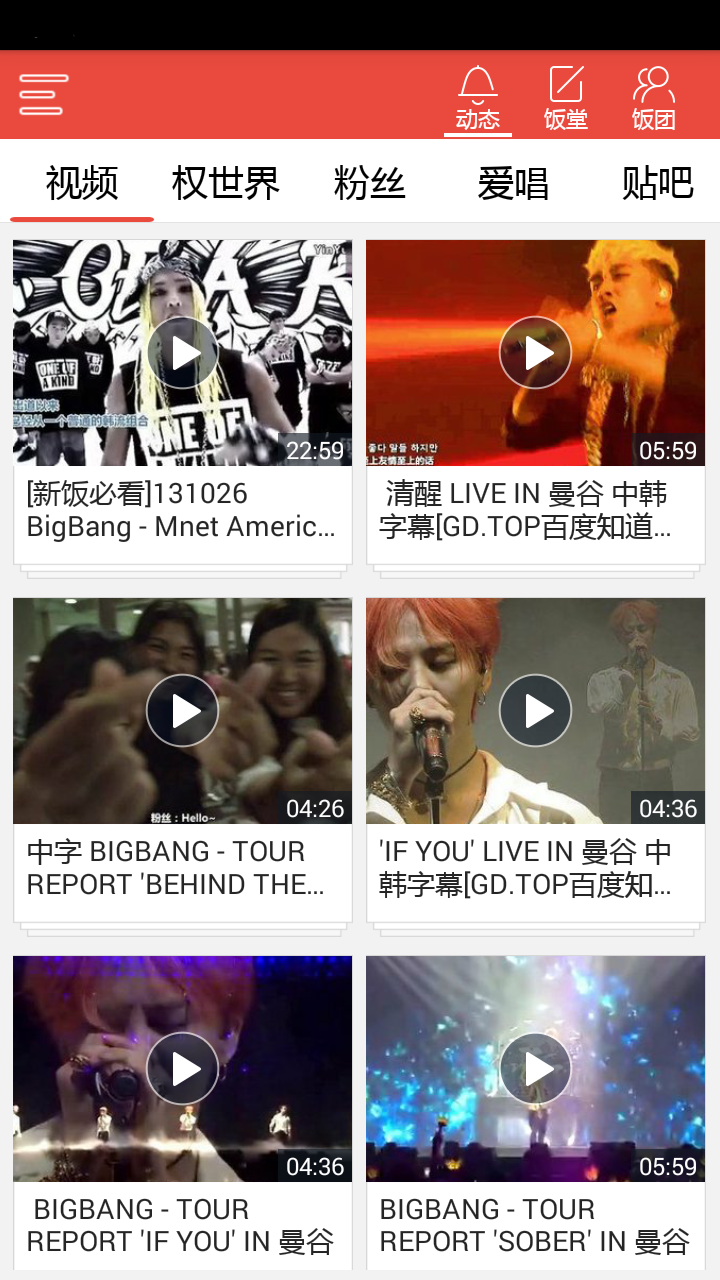
Task: Switch to the 粉丝 tab
Action: 369,184
